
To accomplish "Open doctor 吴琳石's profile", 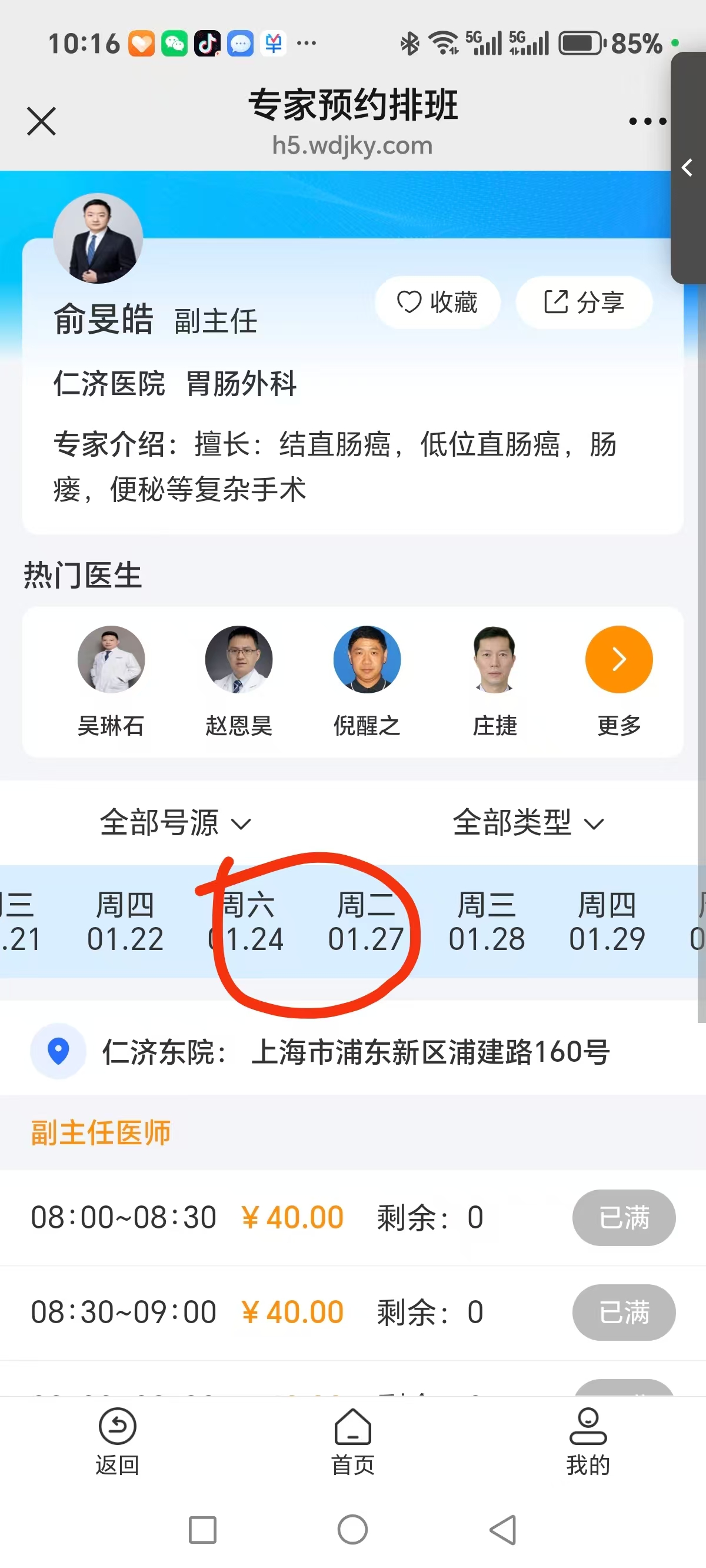I will pyautogui.click(x=111, y=680).
